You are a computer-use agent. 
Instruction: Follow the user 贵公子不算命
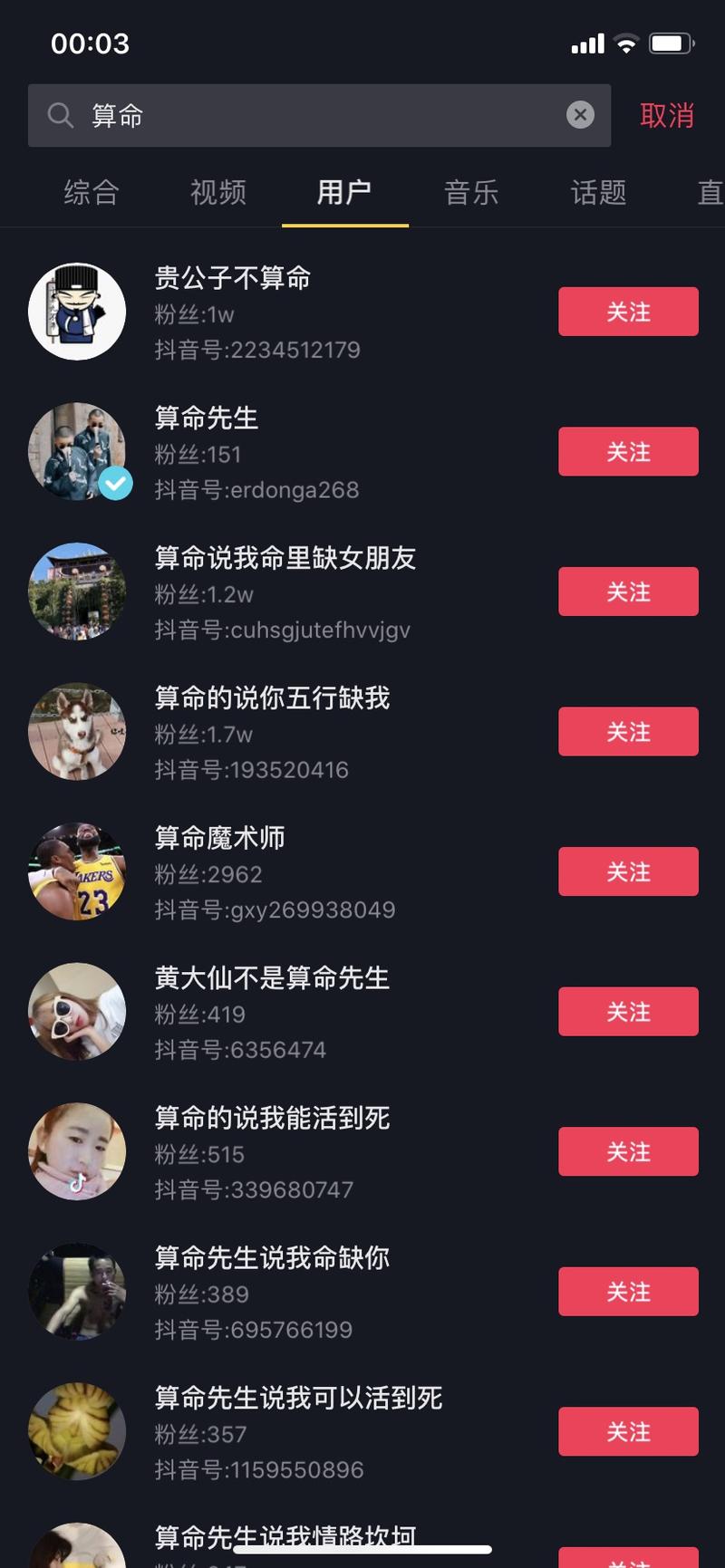pos(628,312)
